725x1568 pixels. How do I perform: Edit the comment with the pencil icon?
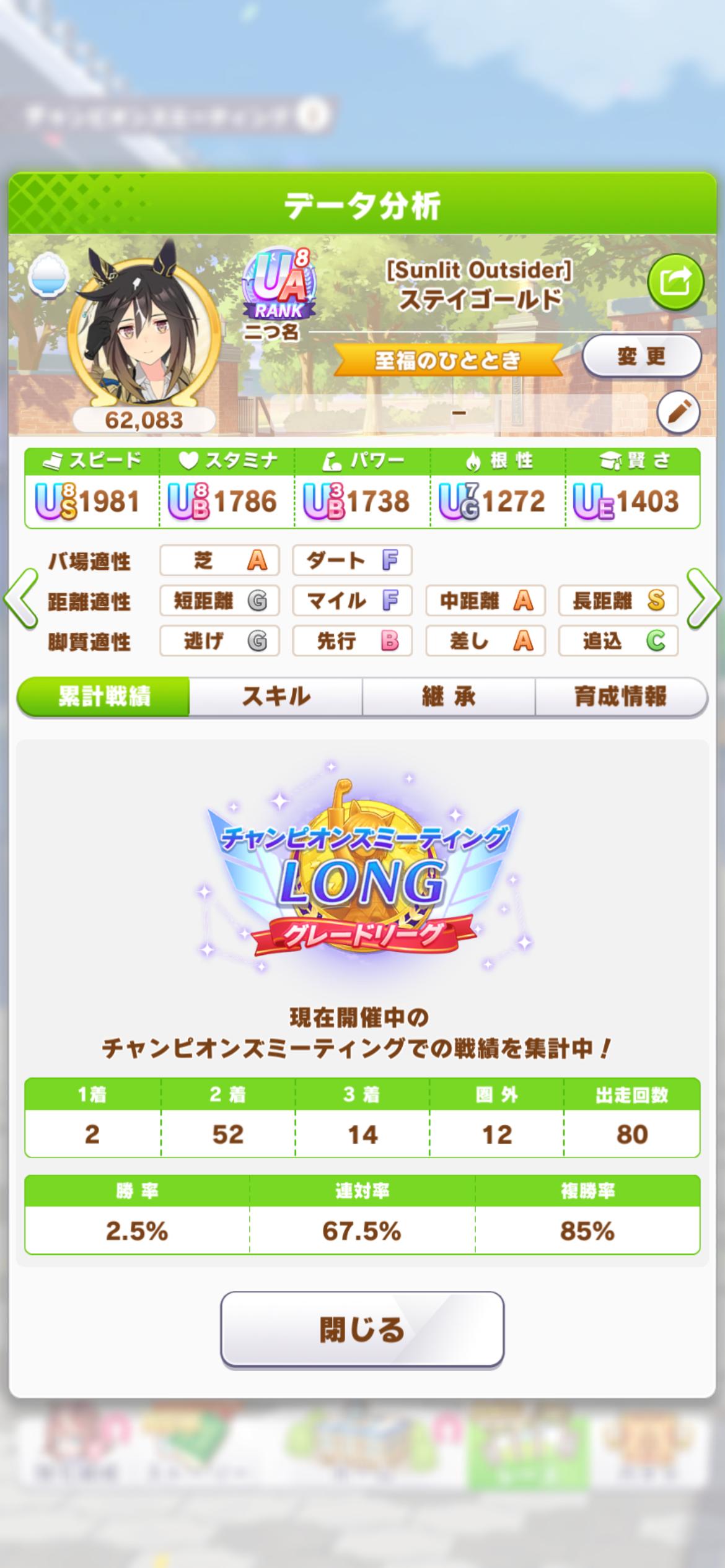678,412
